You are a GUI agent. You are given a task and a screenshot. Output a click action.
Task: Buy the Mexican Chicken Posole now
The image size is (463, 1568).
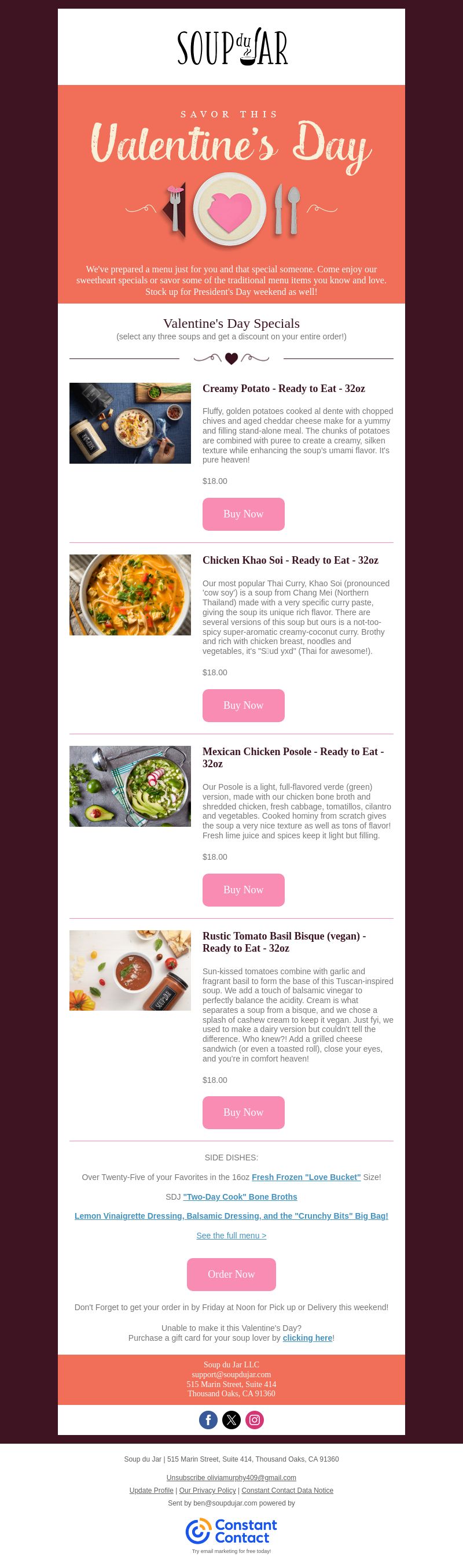[x=243, y=889]
